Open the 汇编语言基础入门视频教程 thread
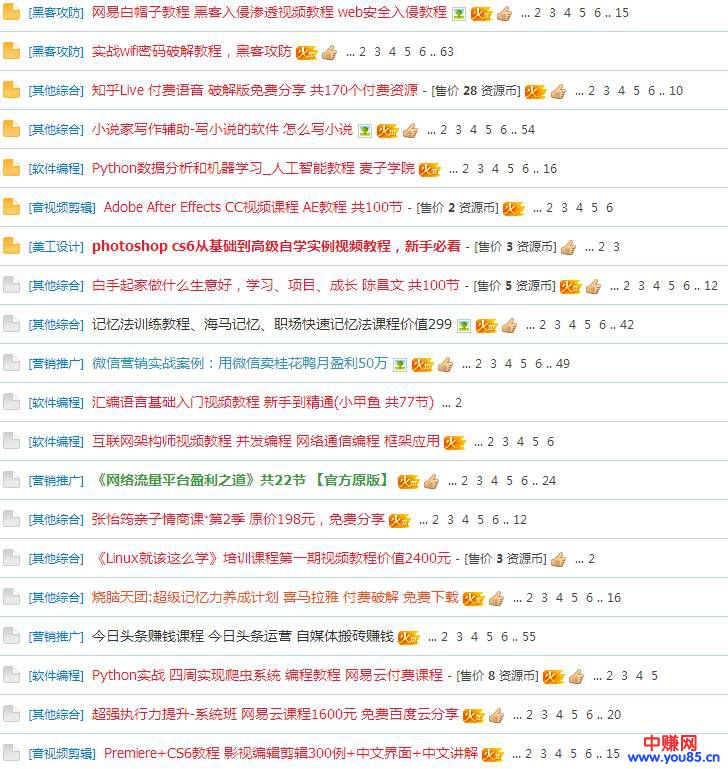This screenshot has width=728, height=769. [262, 402]
